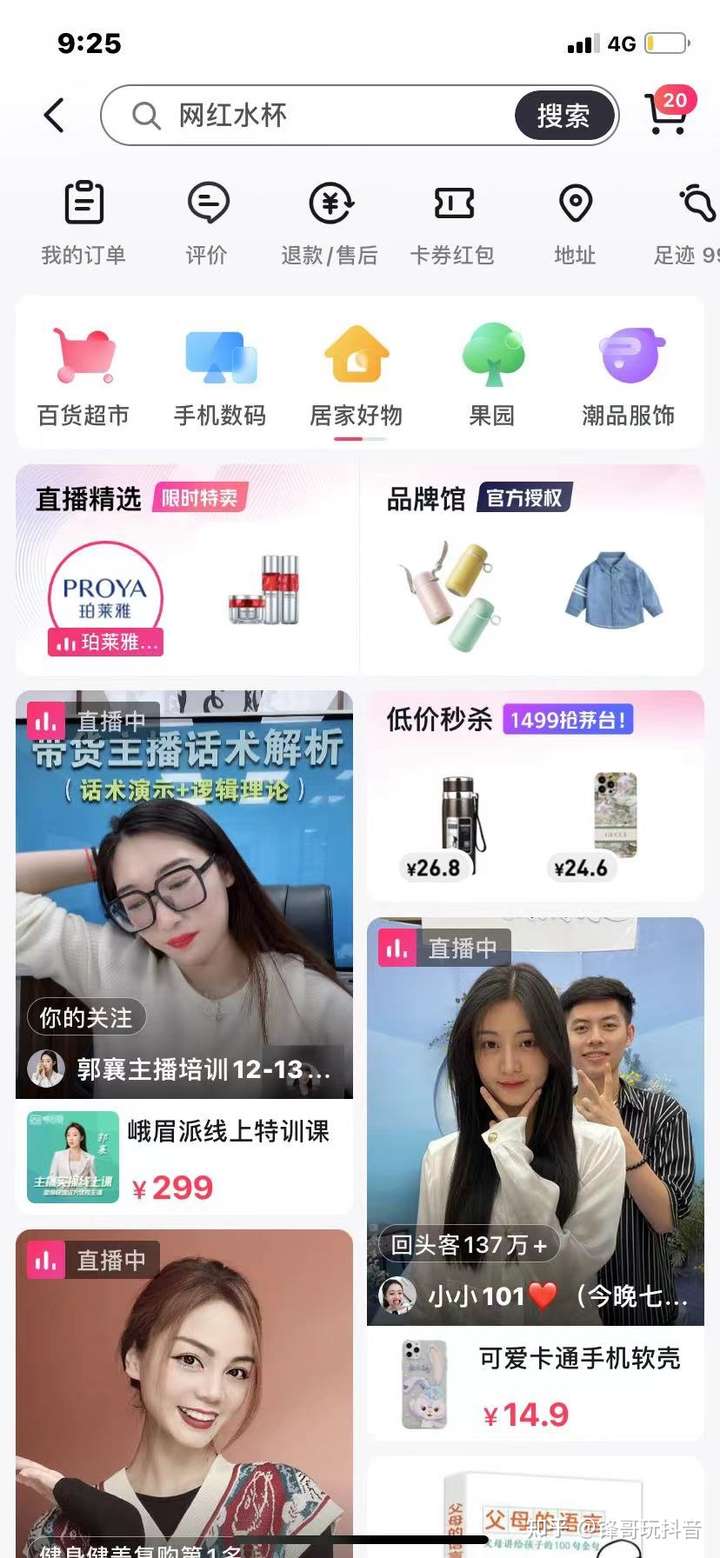Open 退款/售后
Image resolution: width=720 pixels, height=1558 pixels.
coord(330,222)
